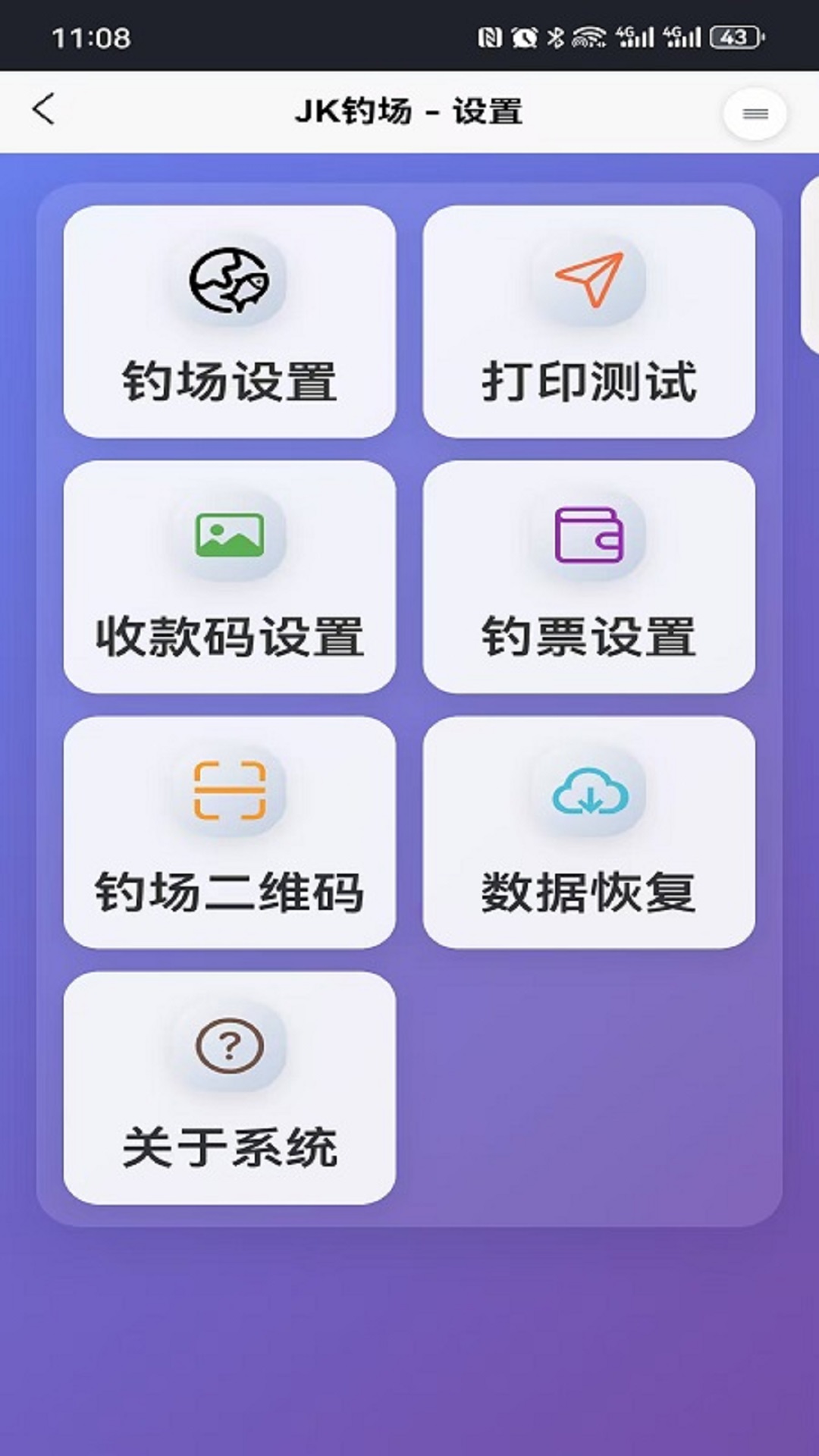Click the purple wallet icon for 钓票设置

[590, 535]
